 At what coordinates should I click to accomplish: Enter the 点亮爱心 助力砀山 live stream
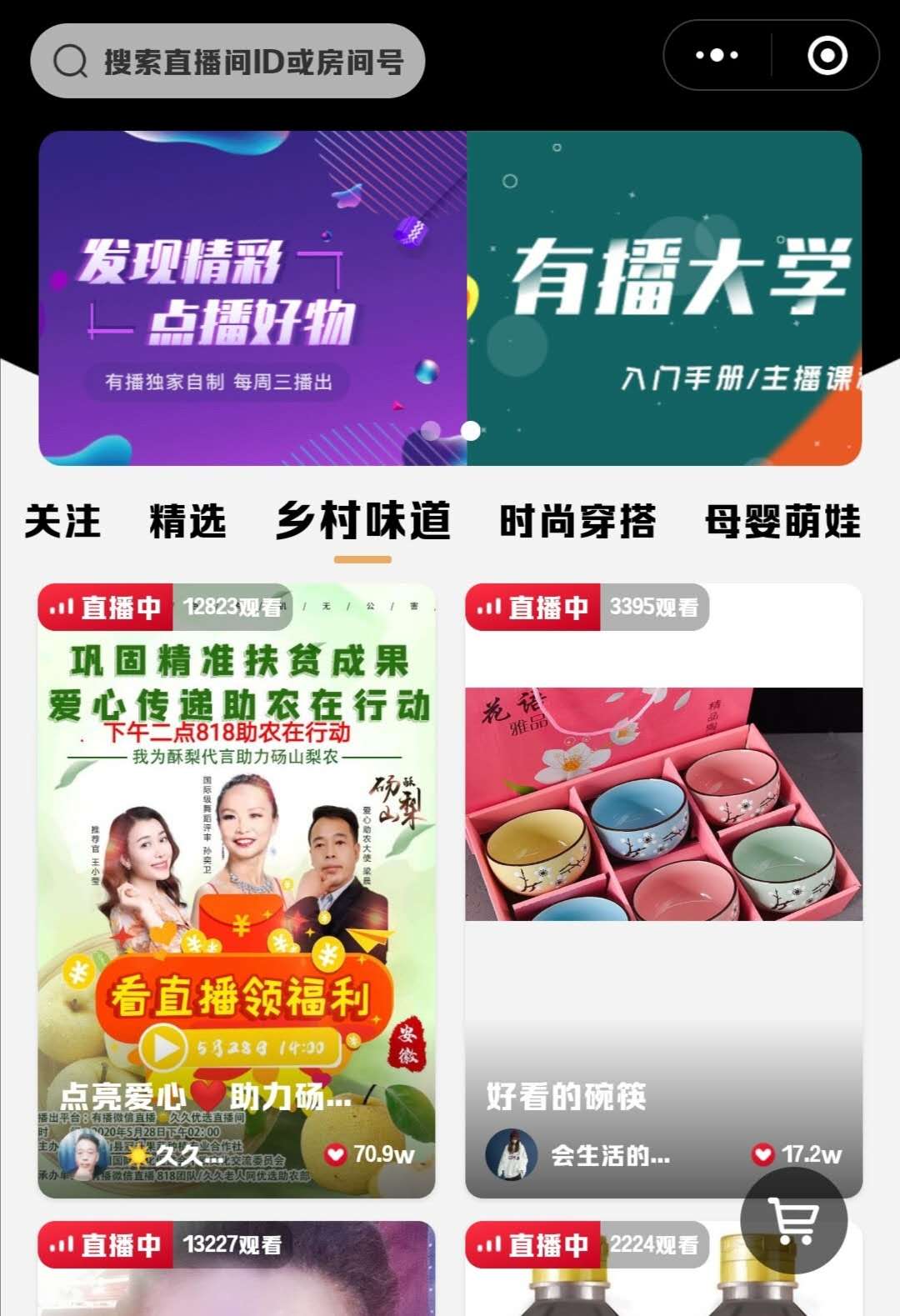coord(236,890)
